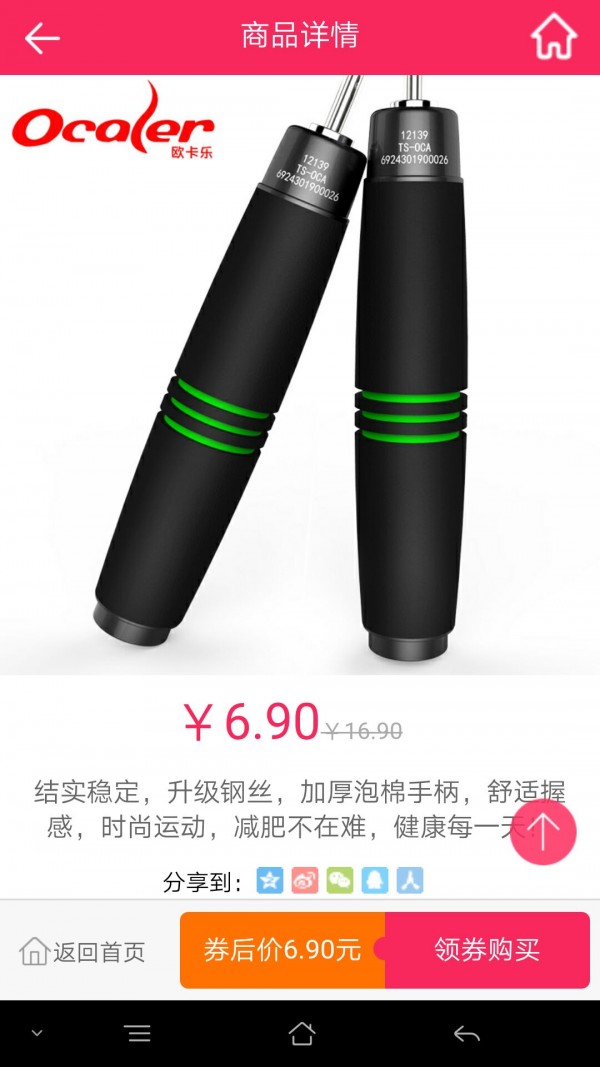Tap 领券购买 to claim coupon and buy
600x1067 pixels.
pos(487,950)
